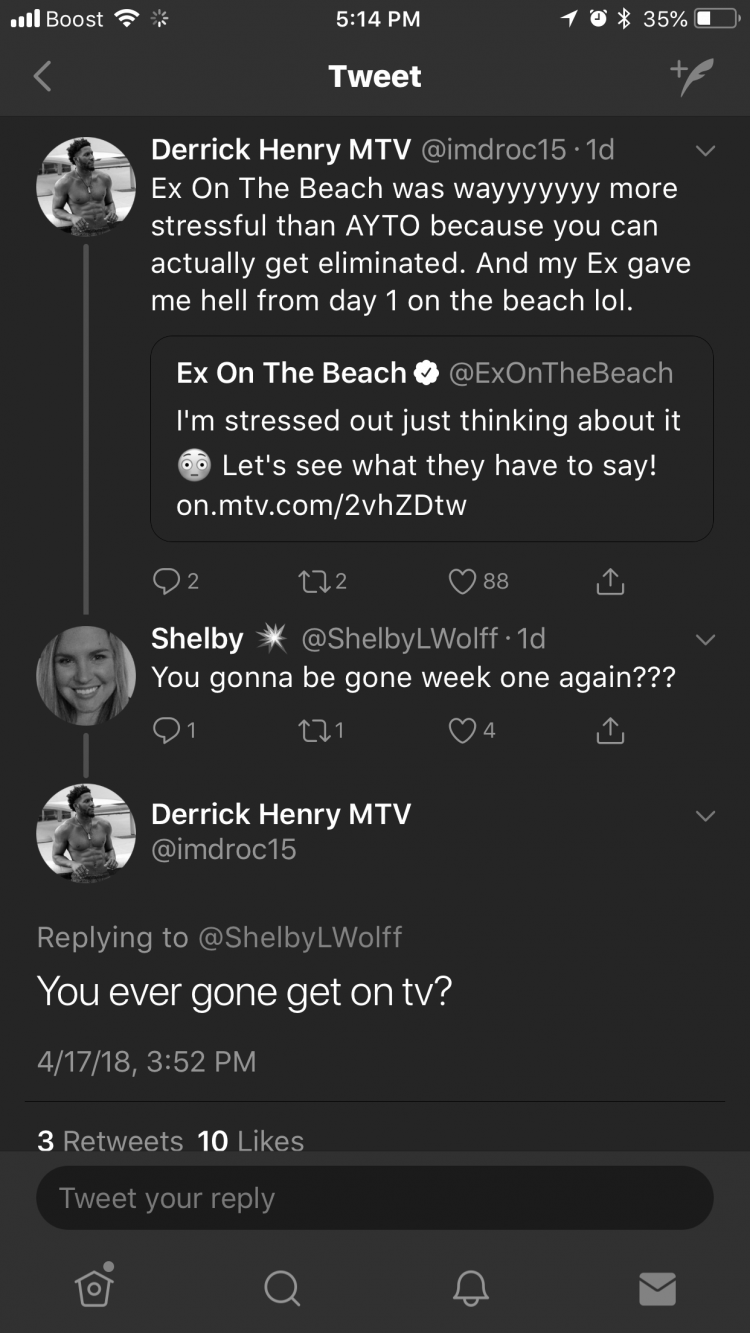Share Shelby's tweet
This screenshot has height=1333, width=750.
[x=610, y=731]
